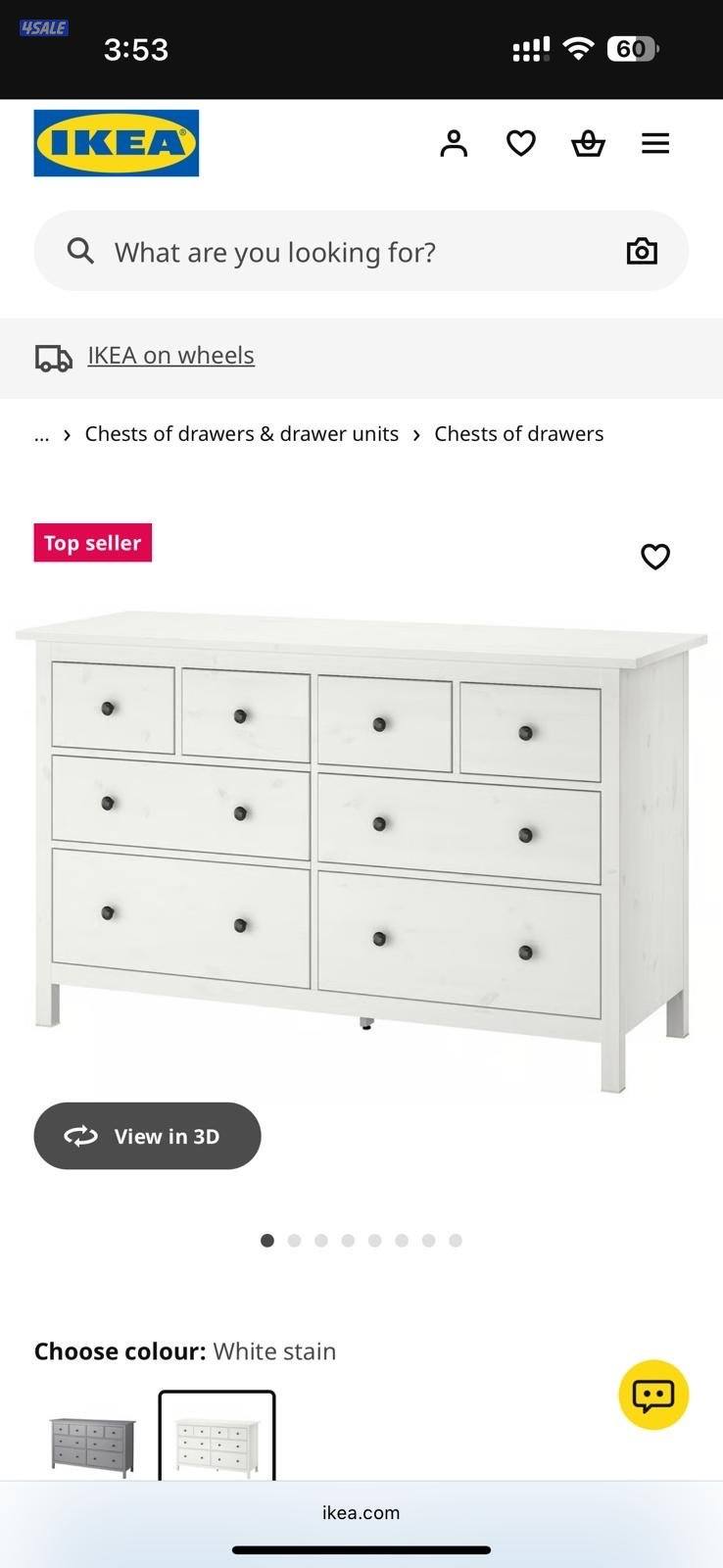The width and height of the screenshot is (723, 1568).
Task: Go to Chests of drawers & drawer units
Action: click(x=242, y=434)
